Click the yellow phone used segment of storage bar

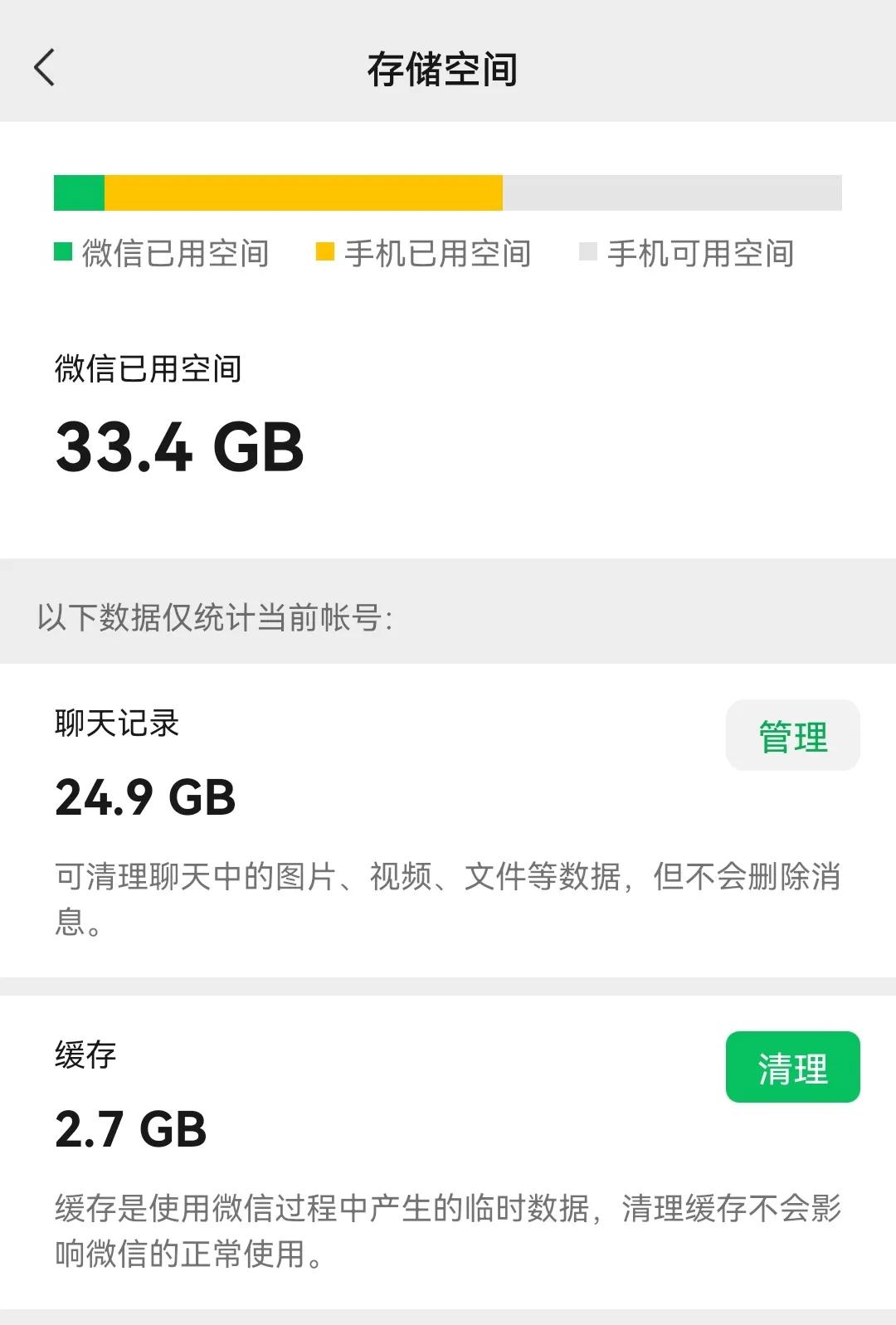pos(303,192)
